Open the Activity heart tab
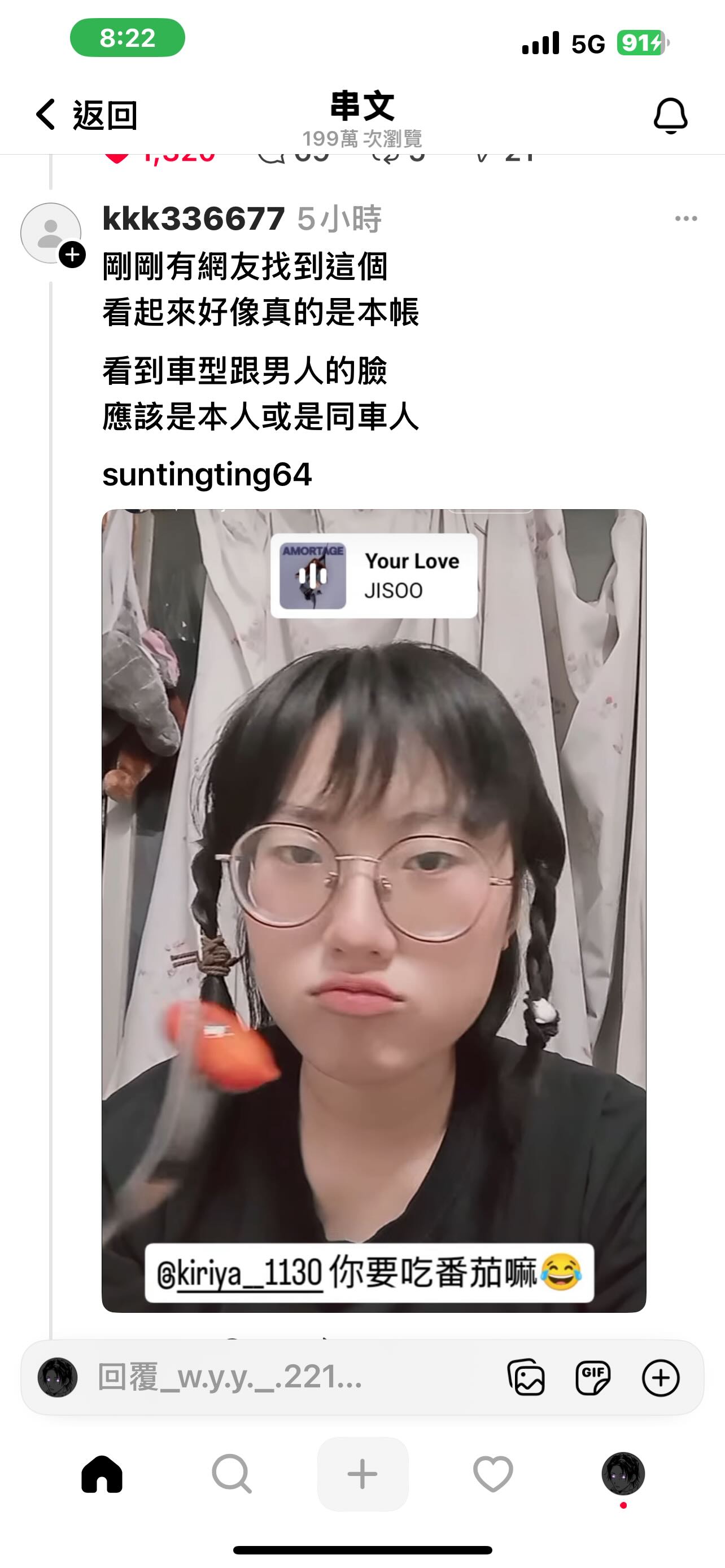This screenshot has width=725, height=1568. [493, 1474]
